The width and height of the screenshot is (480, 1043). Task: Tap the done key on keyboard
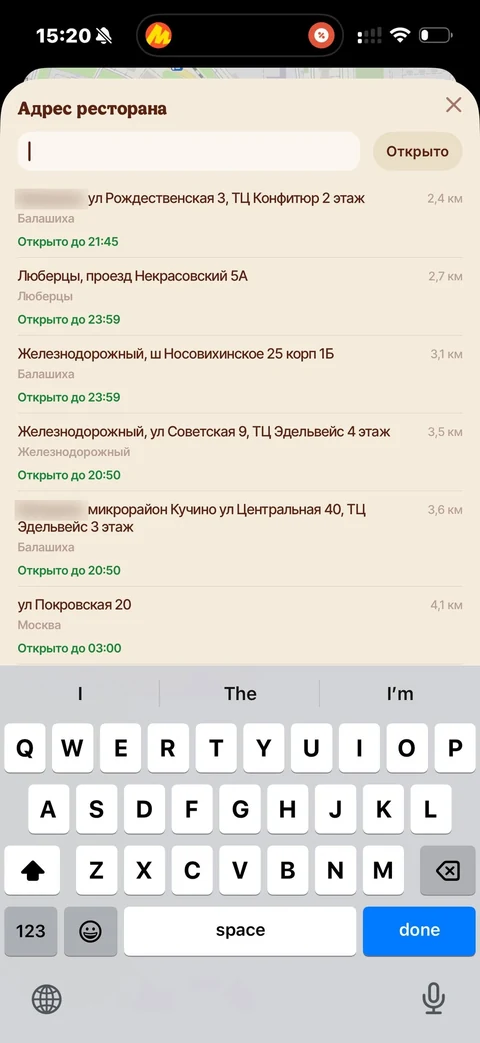click(x=419, y=931)
